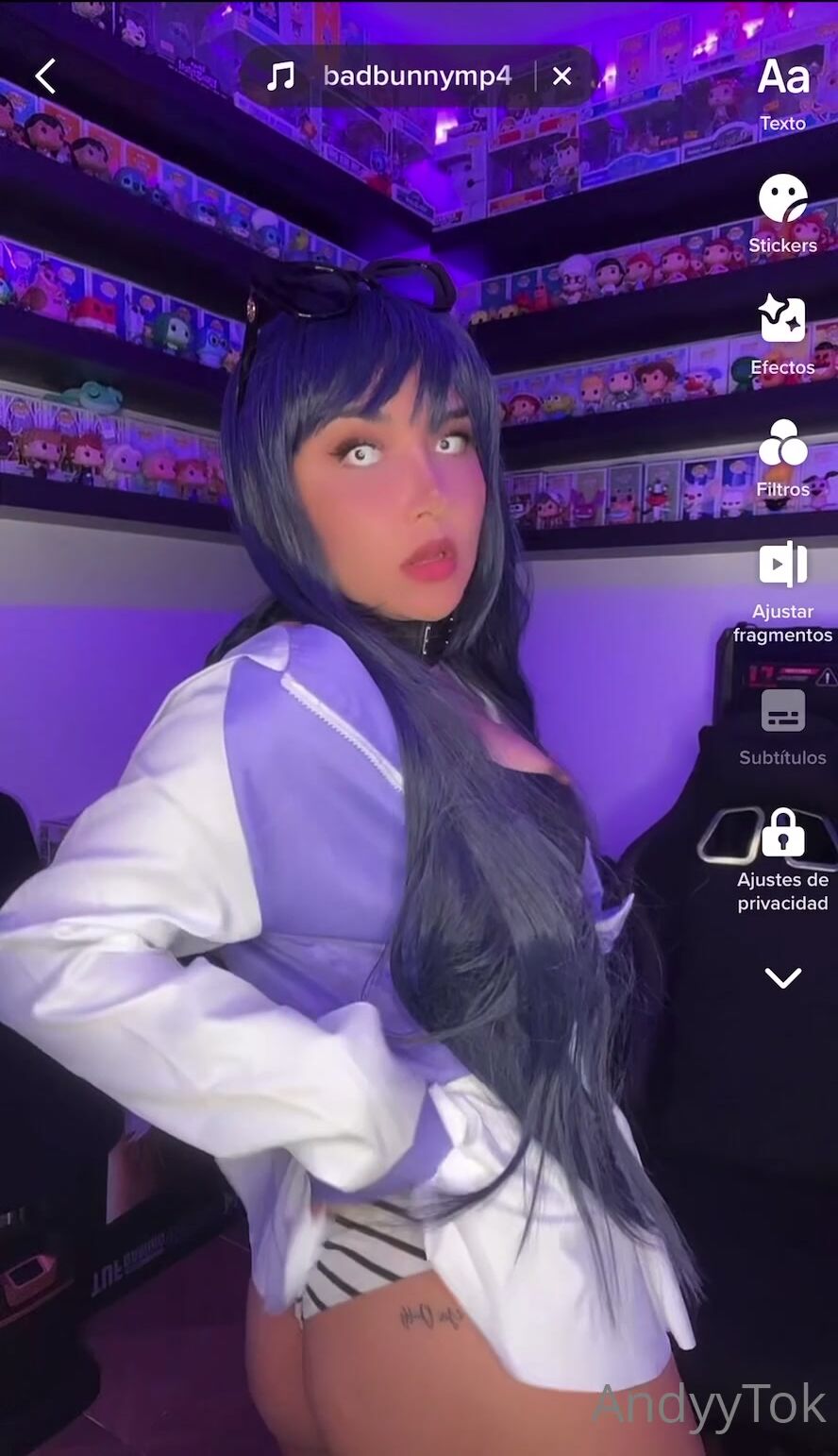Viewport: 838px width, 1456px height.
Task: Go back using the top-left arrow
Action: tap(45, 76)
